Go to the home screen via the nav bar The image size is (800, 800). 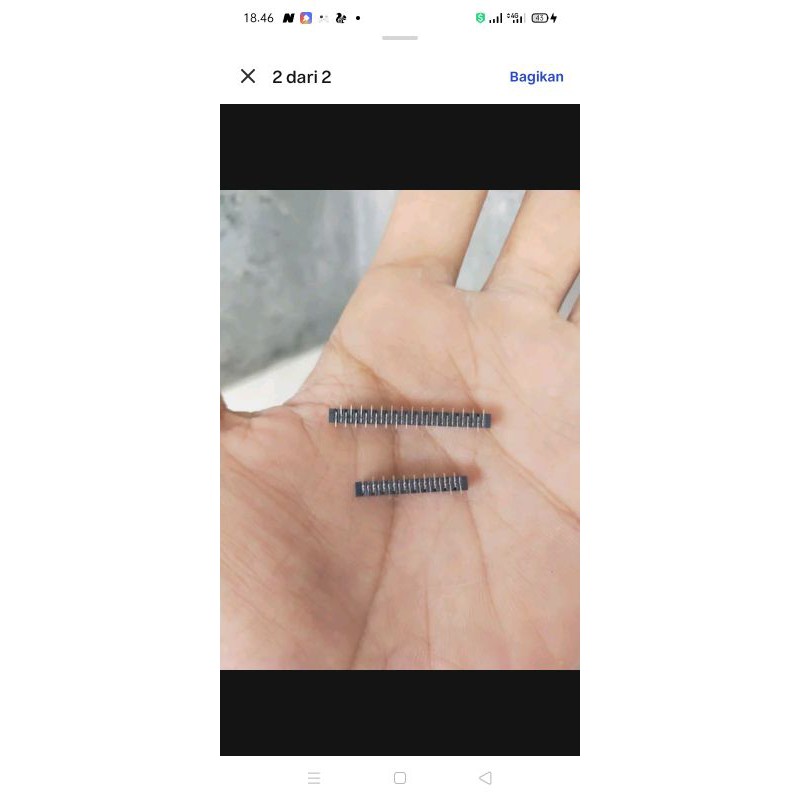coord(400,778)
